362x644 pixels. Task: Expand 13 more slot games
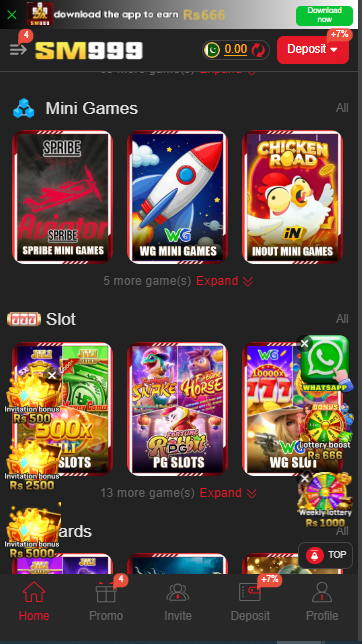[x=228, y=493]
